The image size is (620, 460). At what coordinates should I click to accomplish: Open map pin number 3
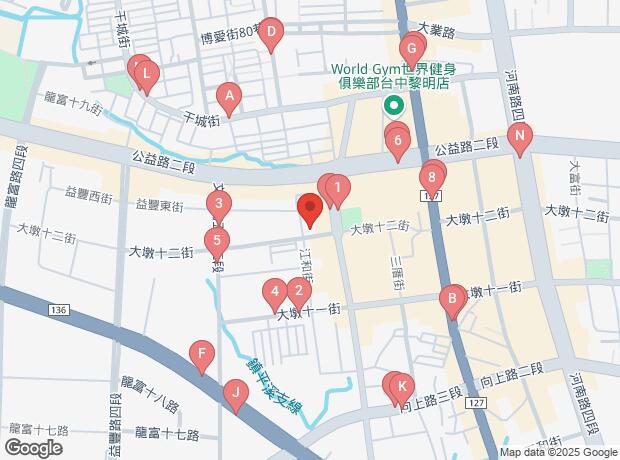click(x=219, y=205)
